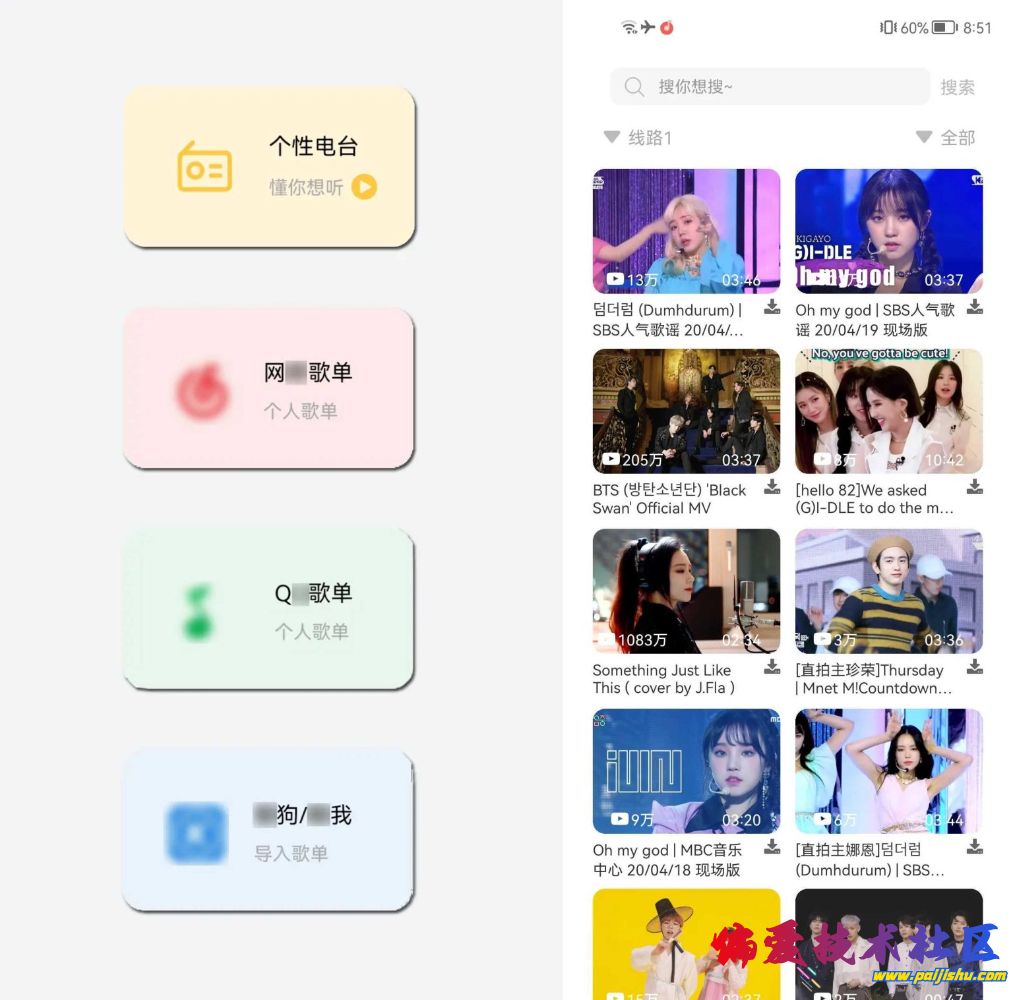Expand the 线路1 dropdown
Image resolution: width=1013 pixels, height=1000 pixels.
tap(638, 137)
